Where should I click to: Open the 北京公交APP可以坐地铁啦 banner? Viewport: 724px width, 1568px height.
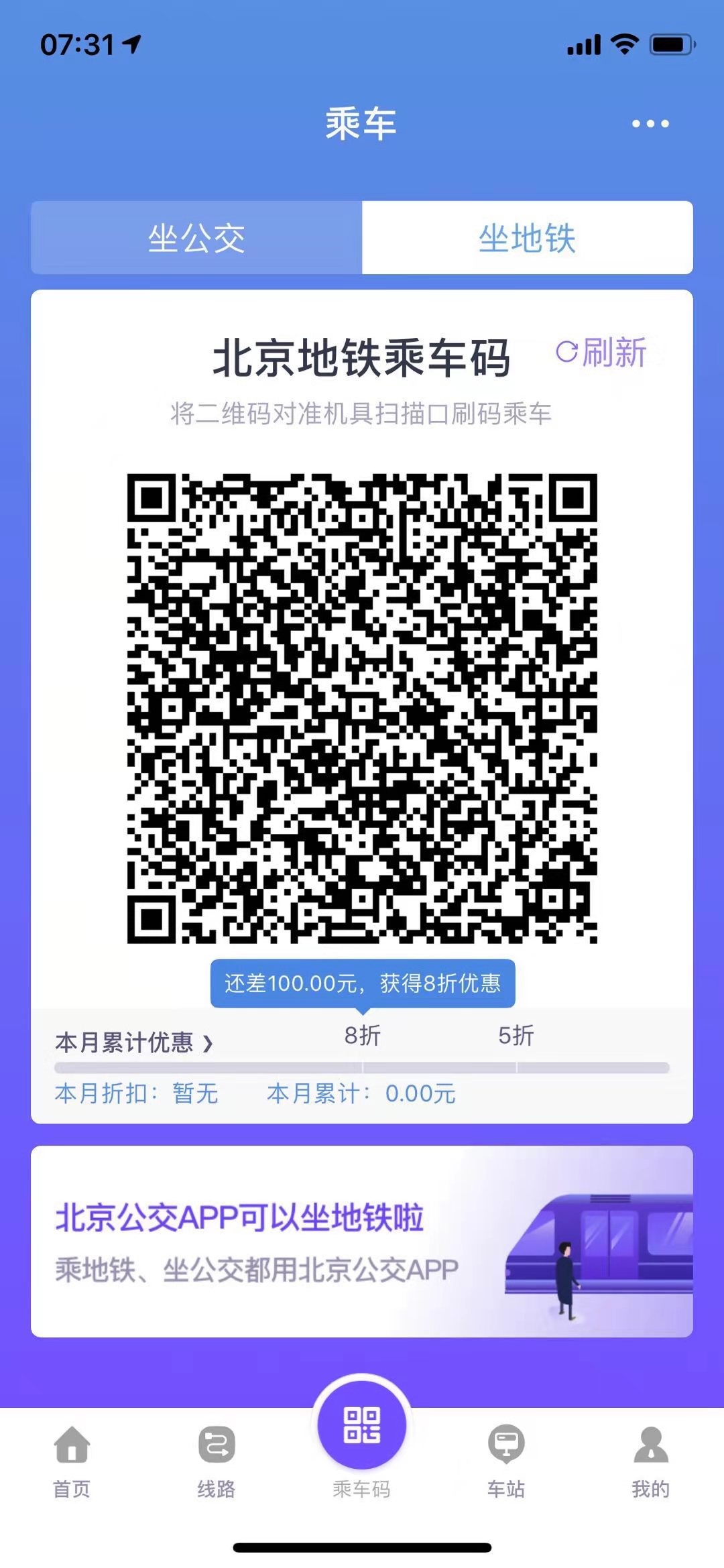(x=361, y=1242)
